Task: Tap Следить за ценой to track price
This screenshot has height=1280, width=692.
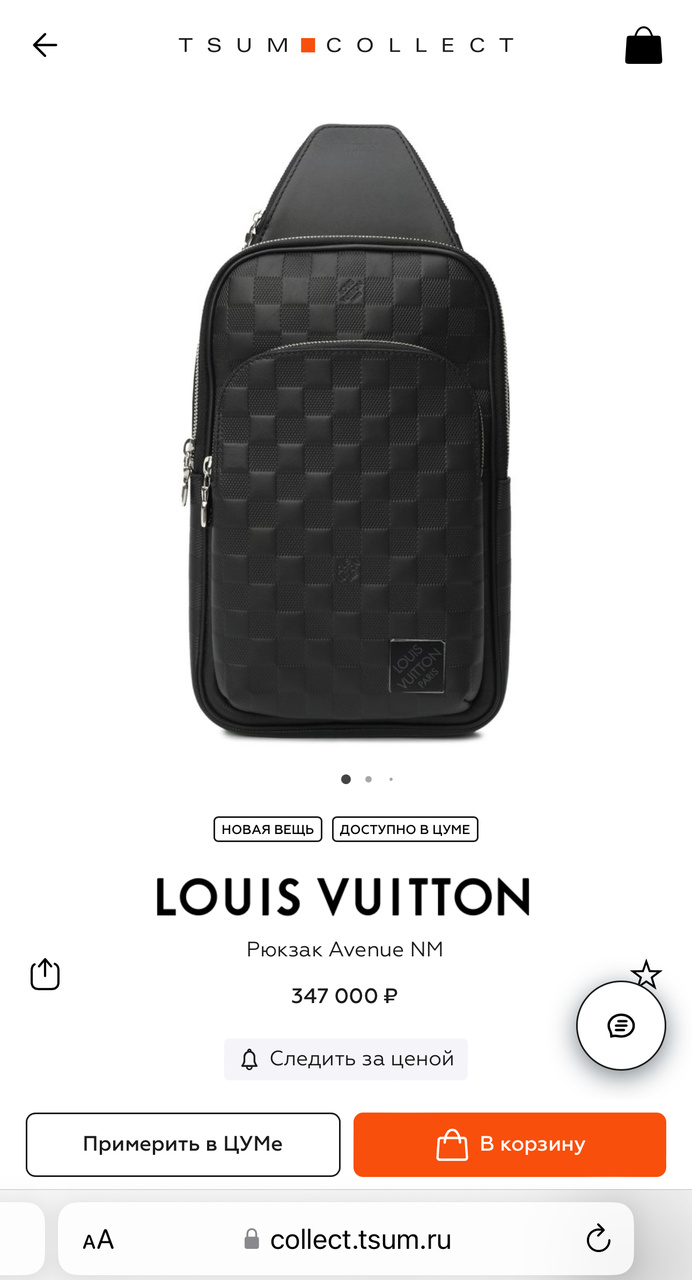Action: (346, 1059)
